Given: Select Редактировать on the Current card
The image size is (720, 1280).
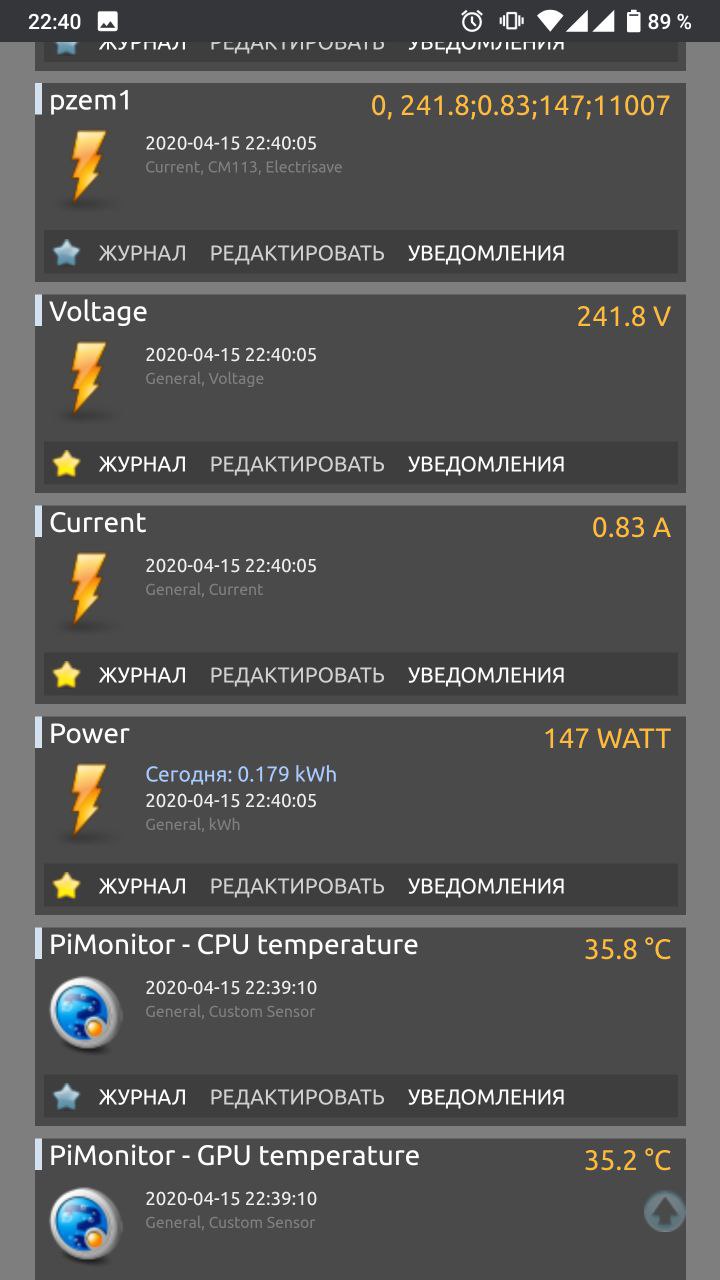Looking at the screenshot, I should [297, 675].
